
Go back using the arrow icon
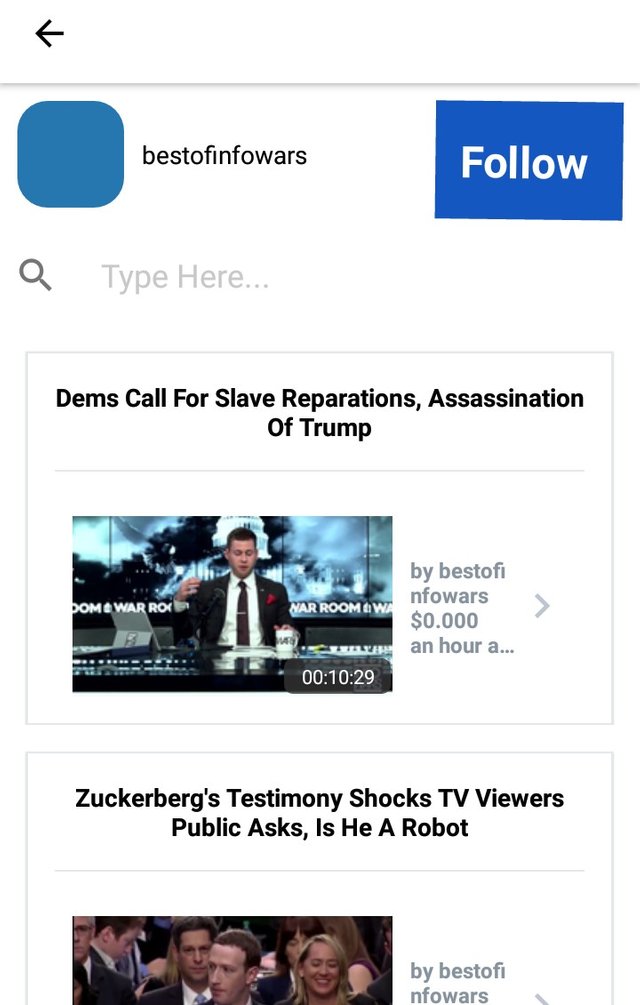tap(49, 34)
